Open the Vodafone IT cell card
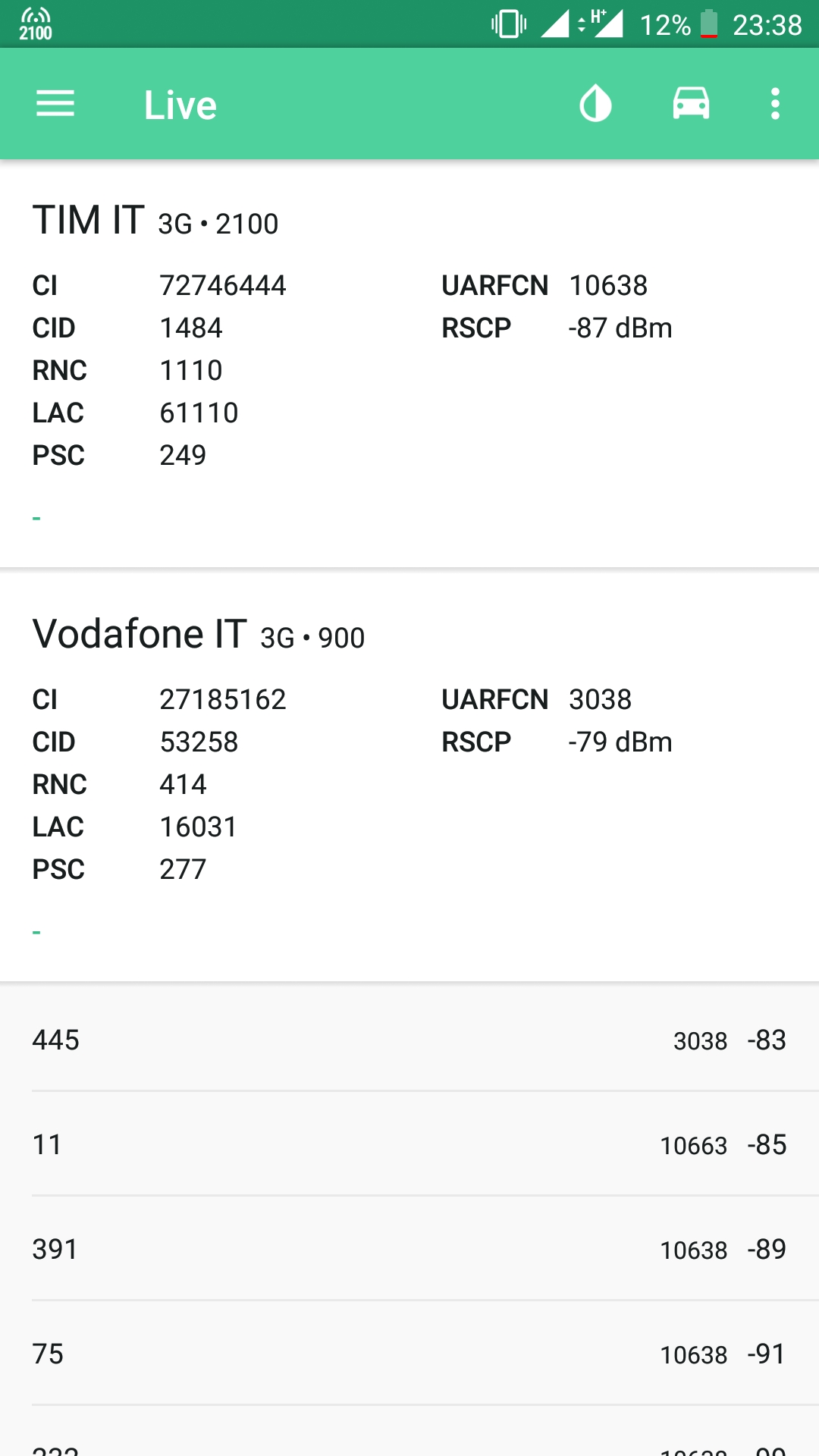This screenshot has width=819, height=1456. coord(409,777)
